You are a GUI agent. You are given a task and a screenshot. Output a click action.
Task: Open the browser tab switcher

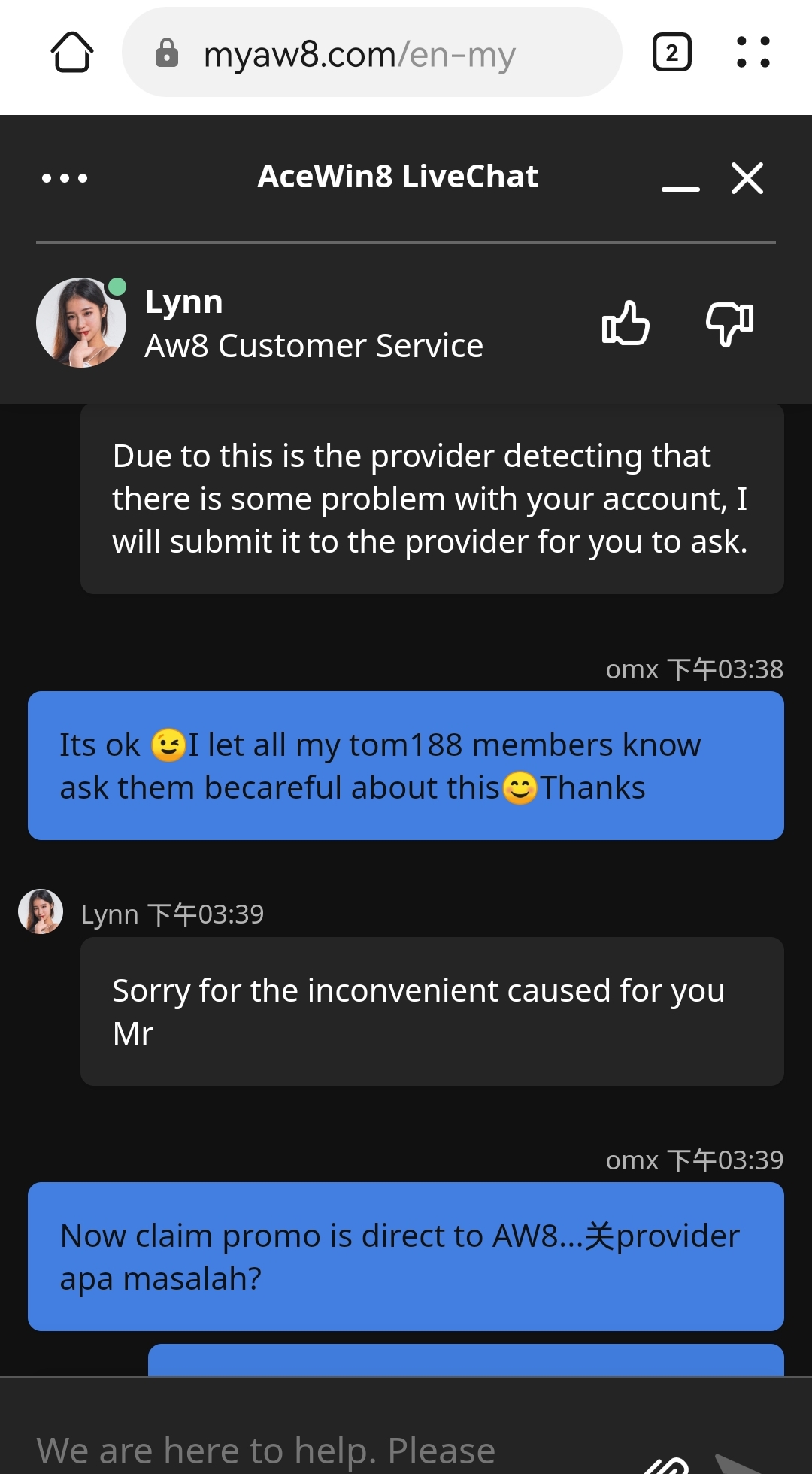tap(671, 53)
